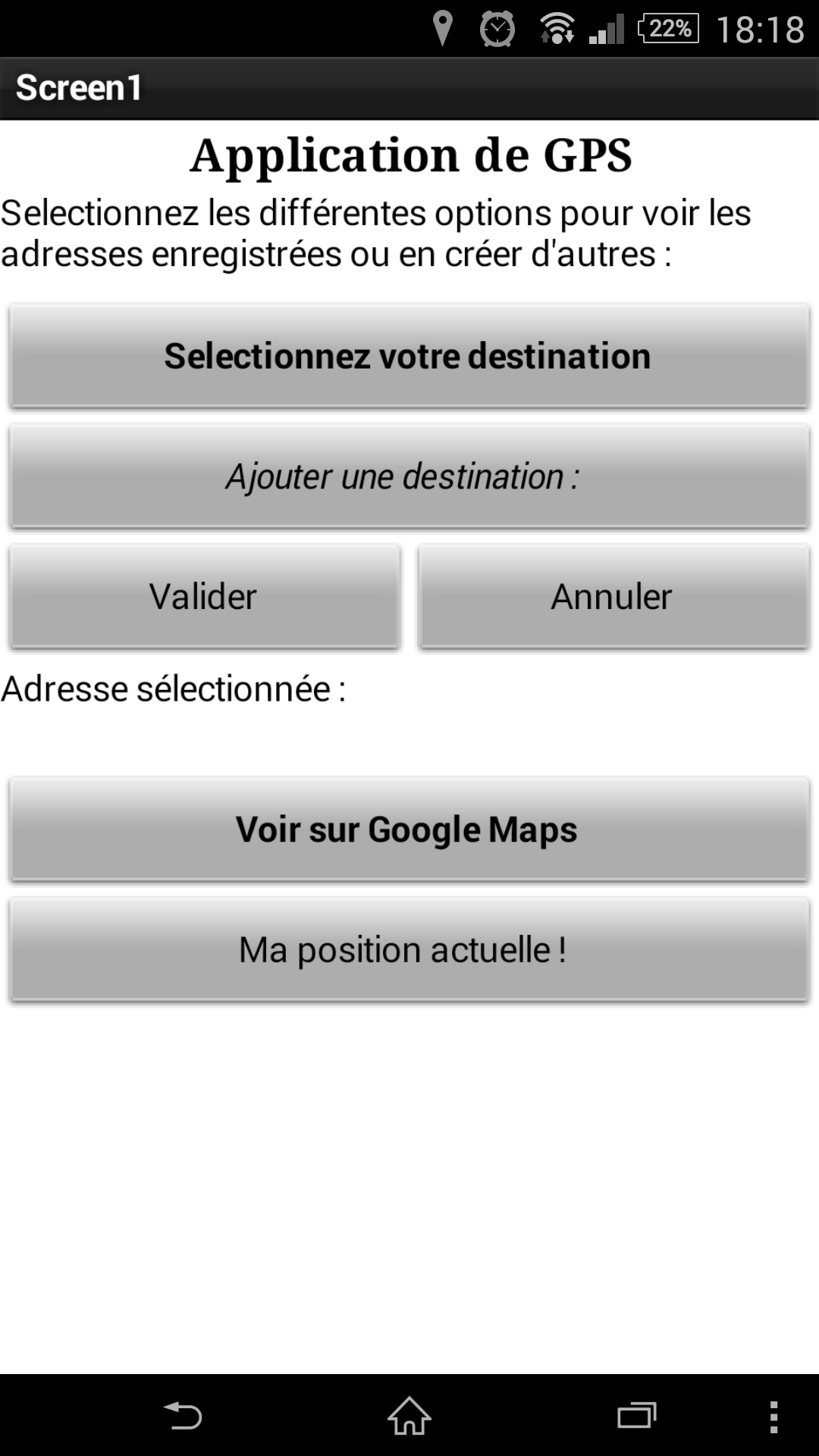Open the recent apps view
Image resolution: width=819 pixels, height=1456 pixels.
(x=636, y=1416)
